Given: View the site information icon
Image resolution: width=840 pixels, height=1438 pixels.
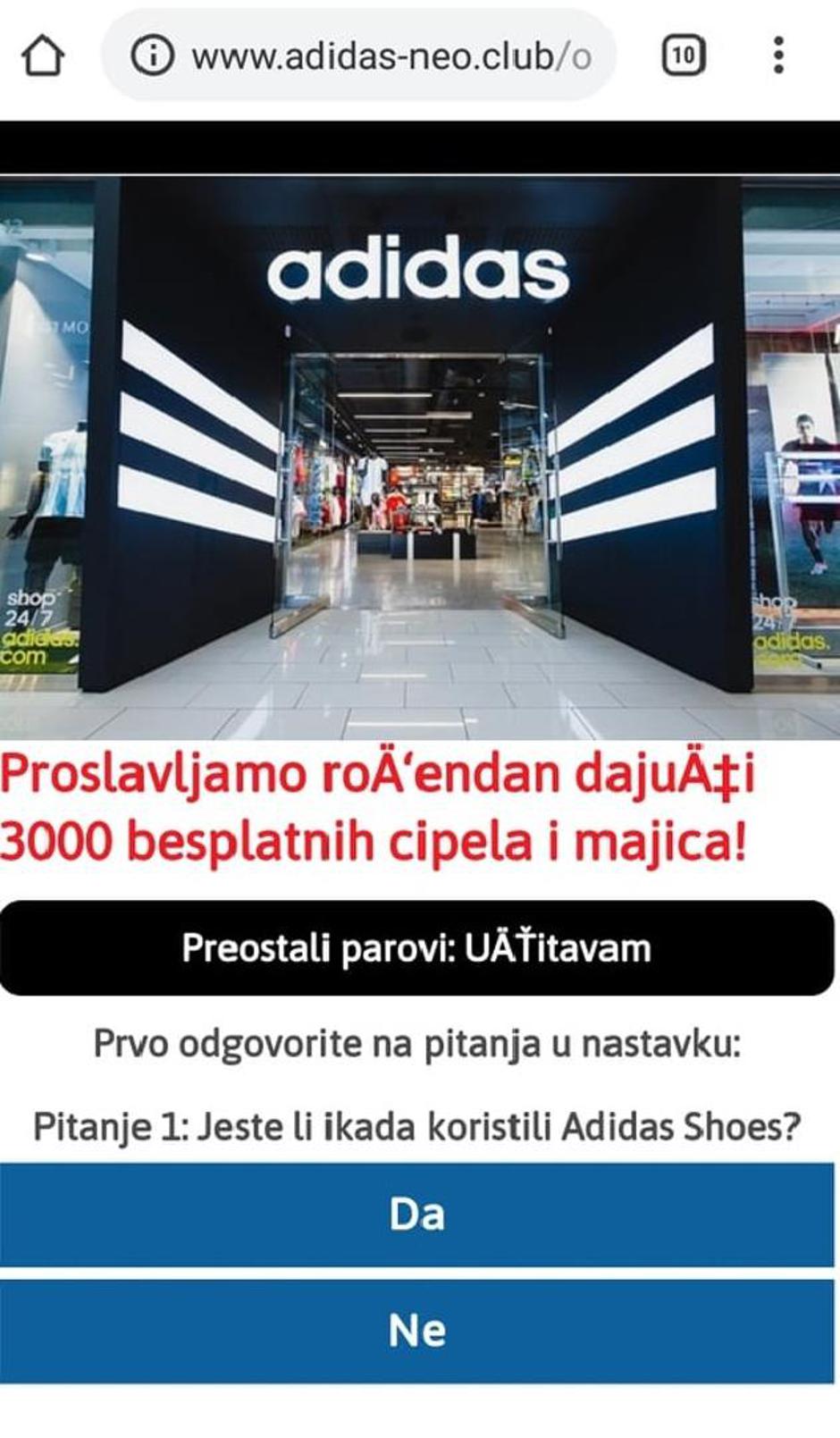Looking at the screenshot, I should [152, 56].
